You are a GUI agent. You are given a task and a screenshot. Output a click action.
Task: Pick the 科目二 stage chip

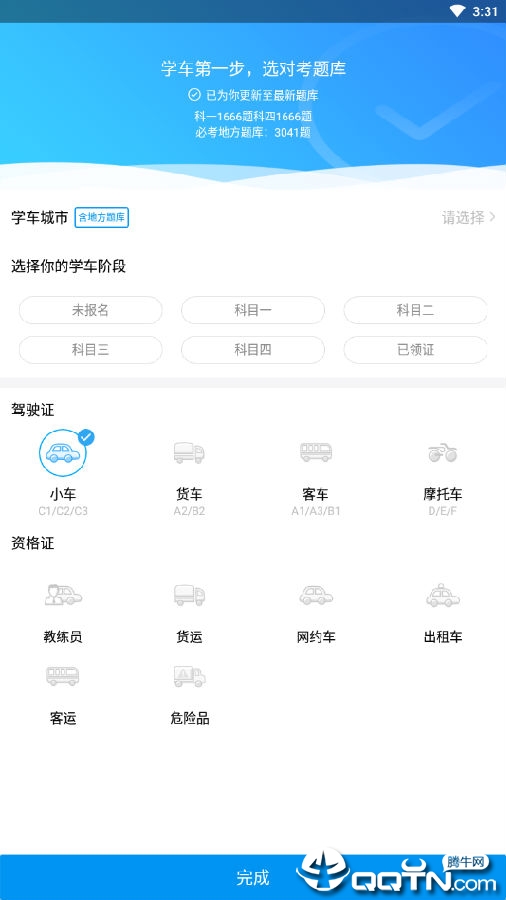click(415, 310)
